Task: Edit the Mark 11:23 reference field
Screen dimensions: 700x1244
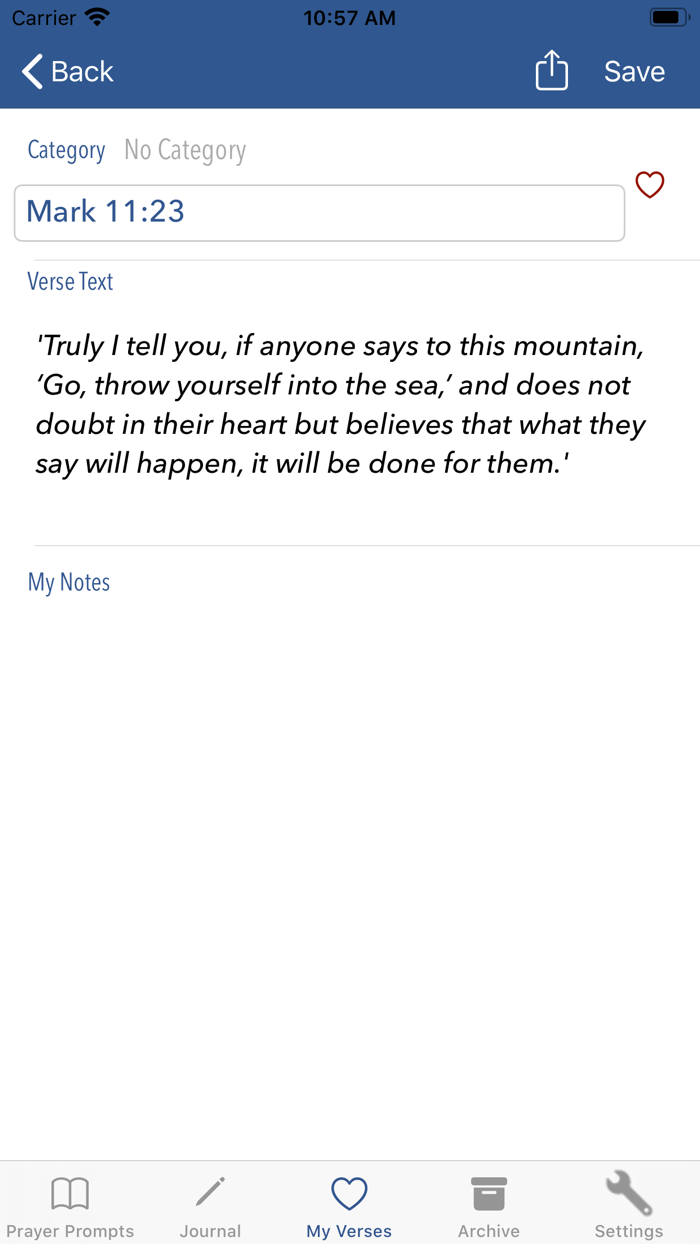Action: [x=319, y=212]
